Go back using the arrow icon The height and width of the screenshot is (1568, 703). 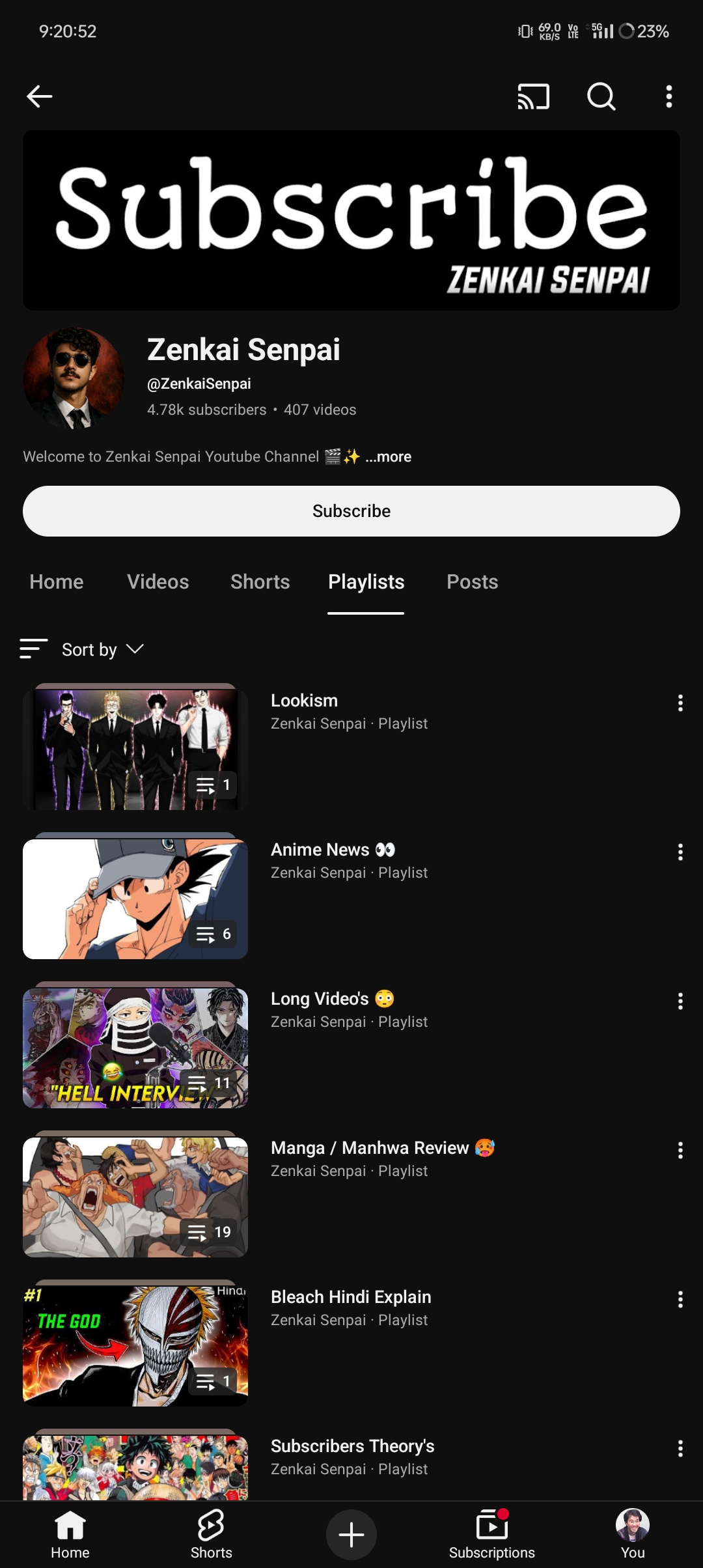(39, 96)
